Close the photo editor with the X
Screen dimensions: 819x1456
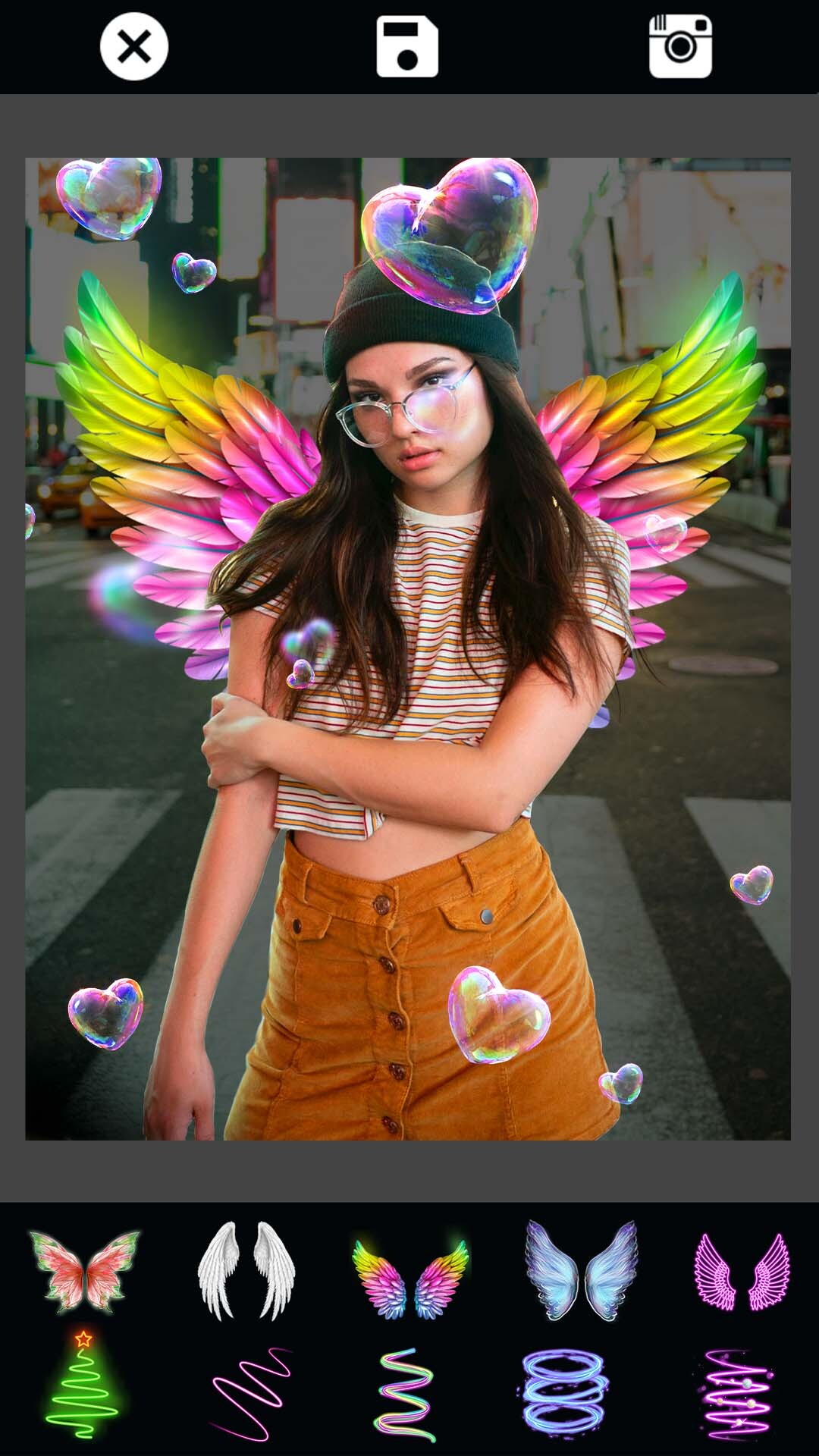coord(134,47)
